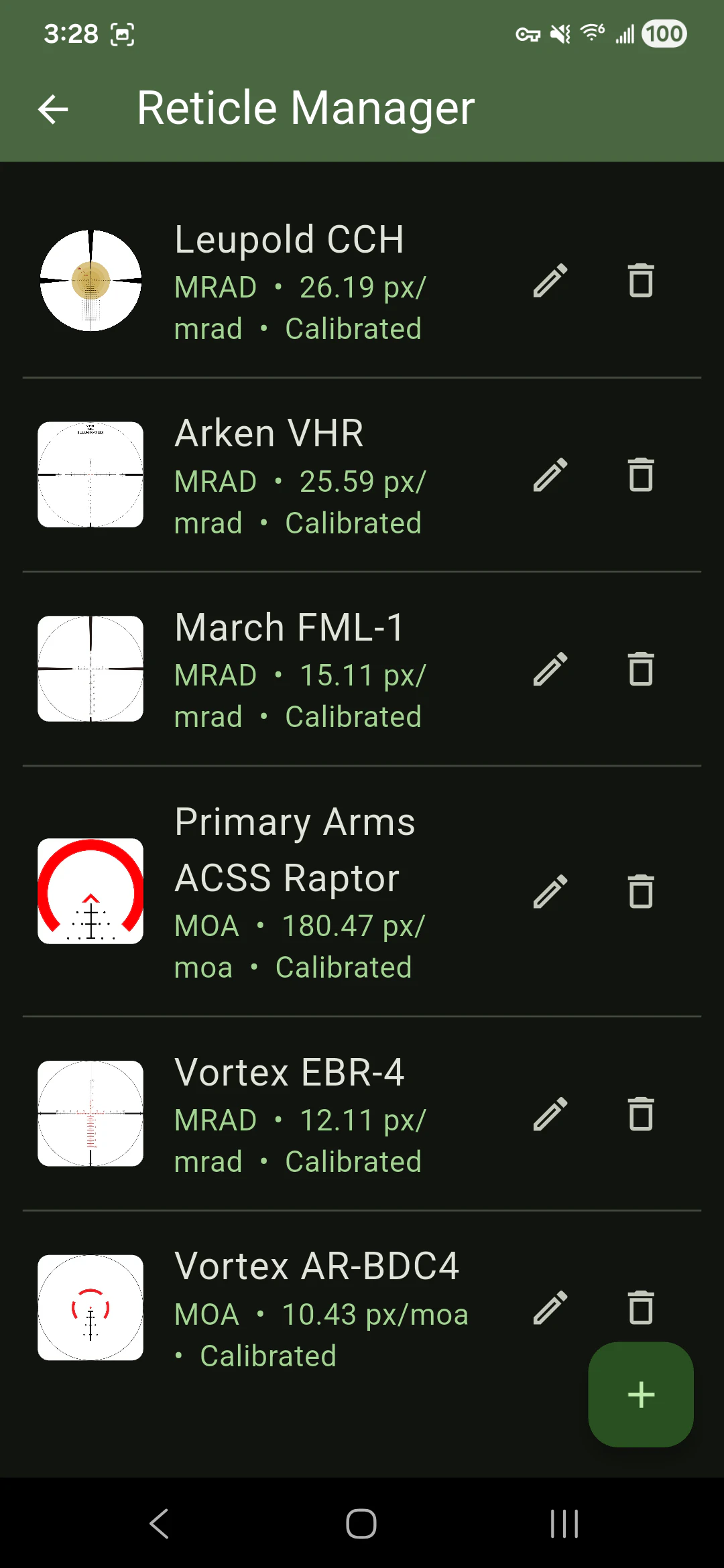Go to the system home screen
Image resolution: width=724 pixels, height=1568 pixels.
click(x=361, y=1524)
